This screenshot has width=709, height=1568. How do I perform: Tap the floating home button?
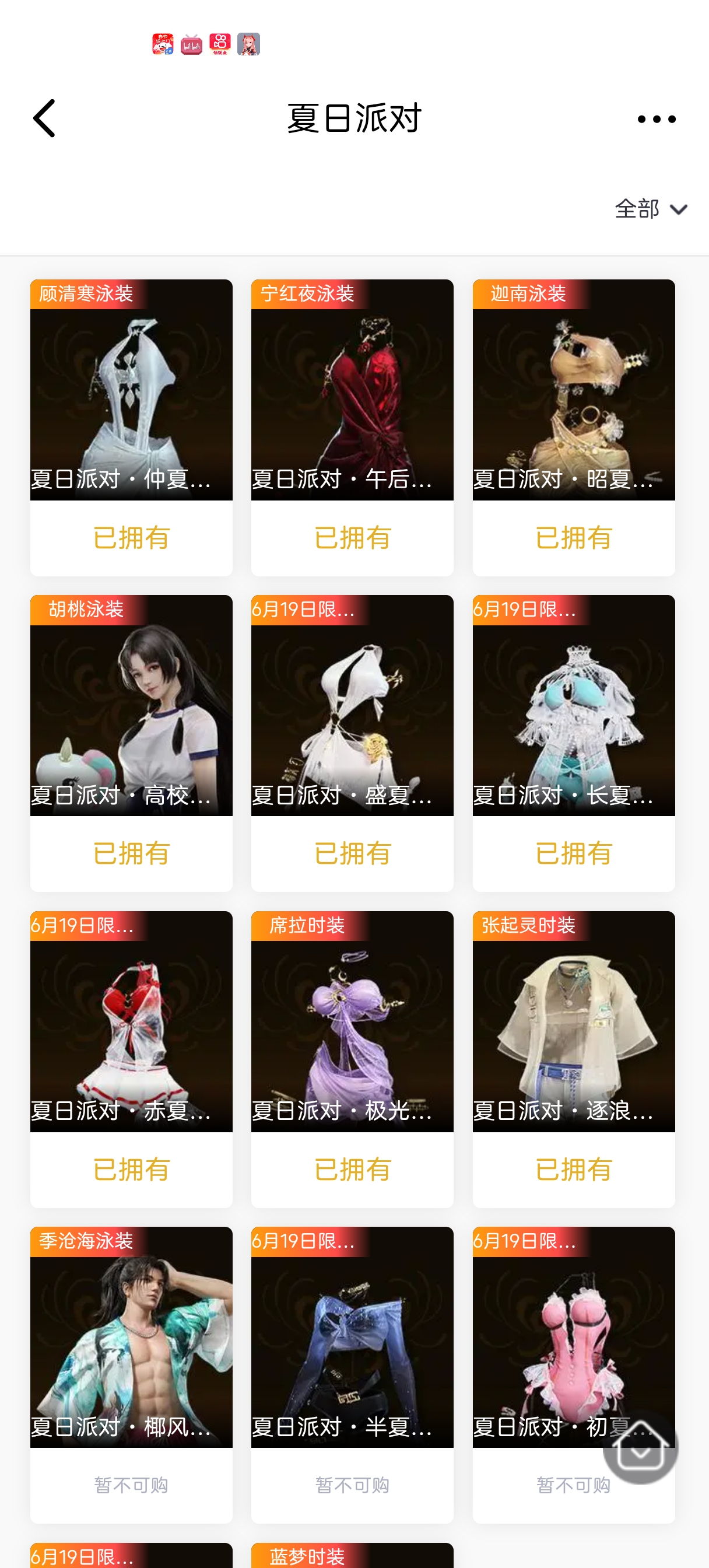[640, 1446]
